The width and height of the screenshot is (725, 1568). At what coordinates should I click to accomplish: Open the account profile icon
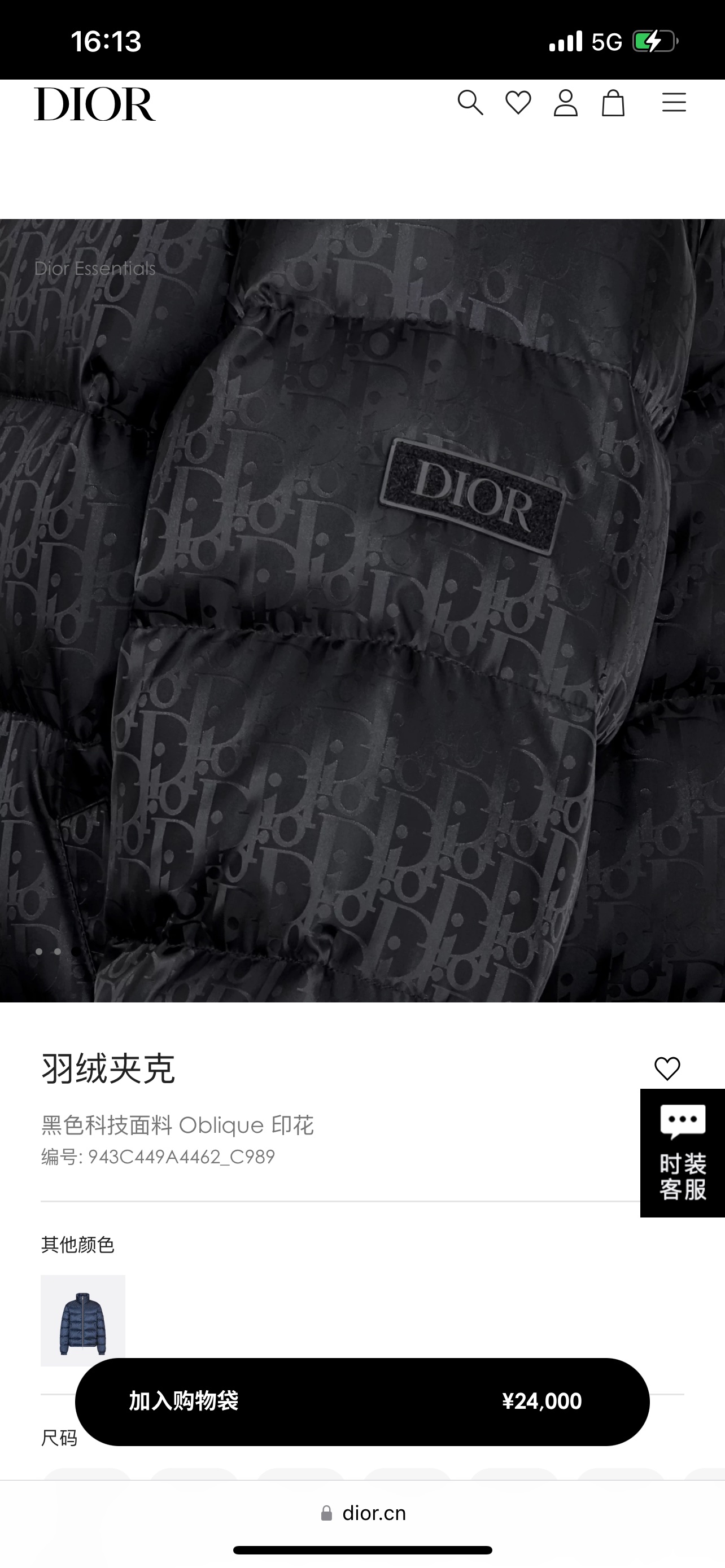[x=566, y=103]
